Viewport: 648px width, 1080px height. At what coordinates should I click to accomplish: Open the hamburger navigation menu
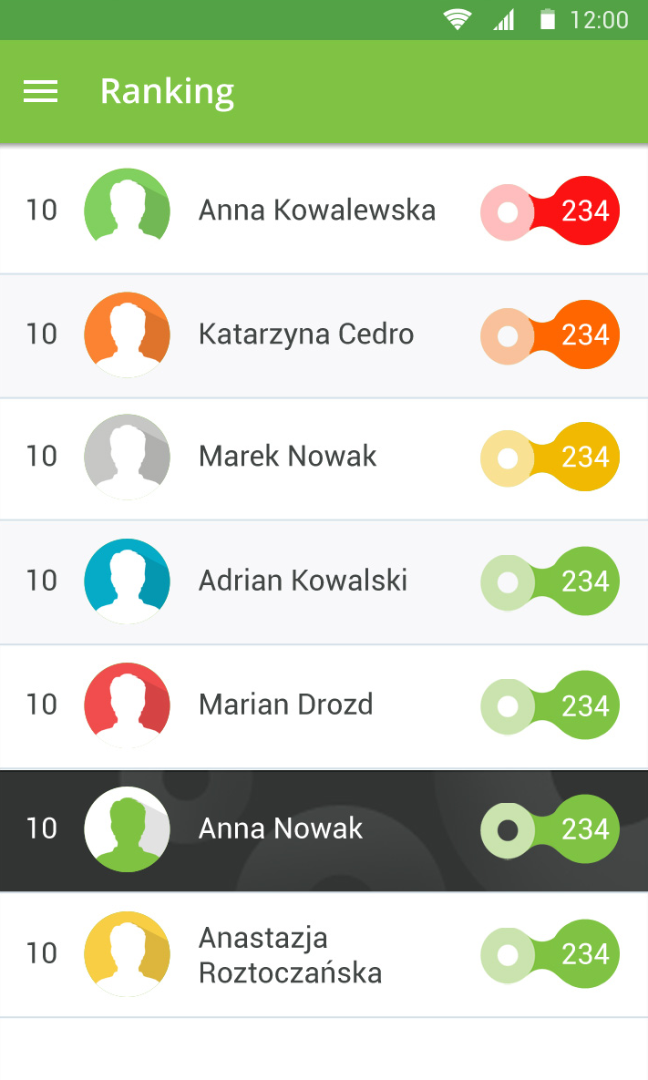click(x=41, y=92)
